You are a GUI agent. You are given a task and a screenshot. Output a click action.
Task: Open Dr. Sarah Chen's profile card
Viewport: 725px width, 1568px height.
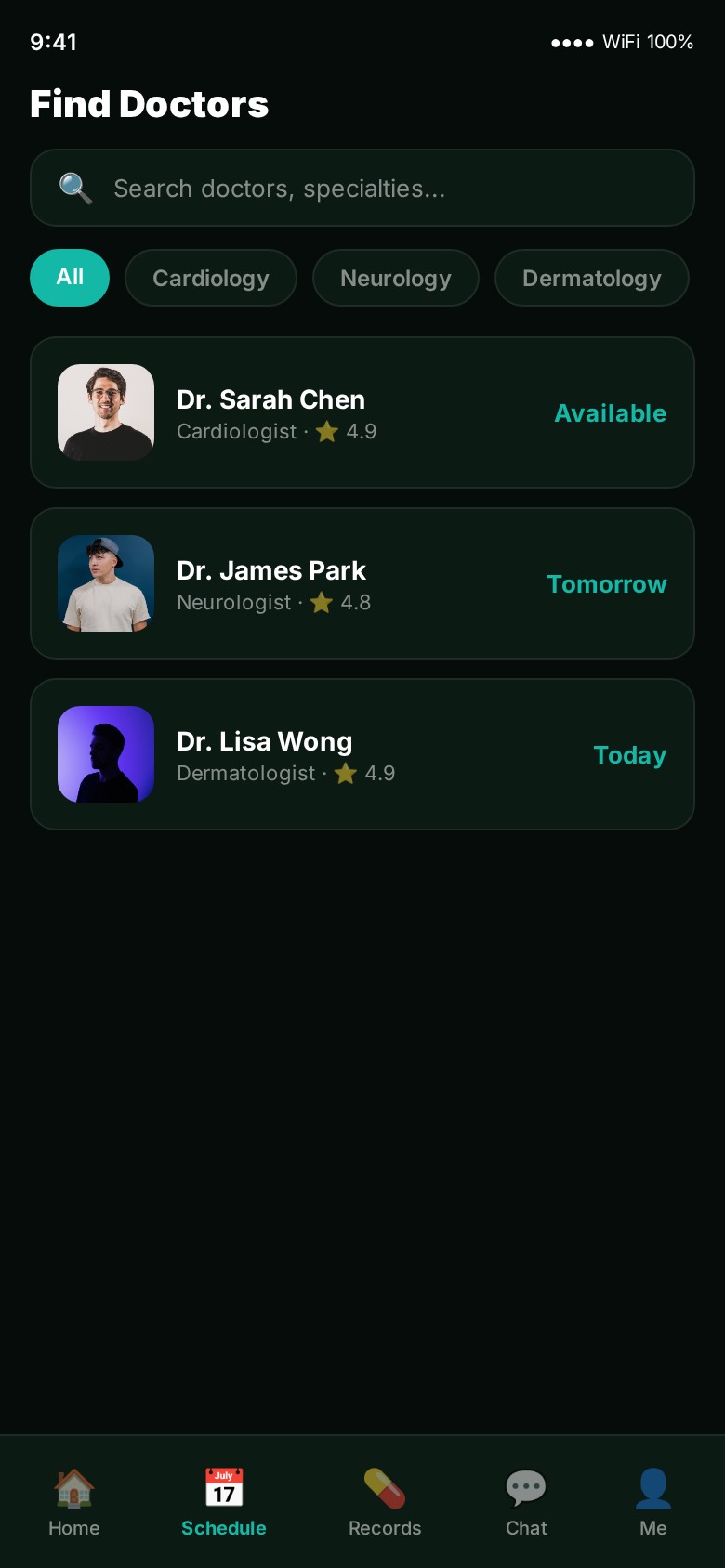[362, 412]
